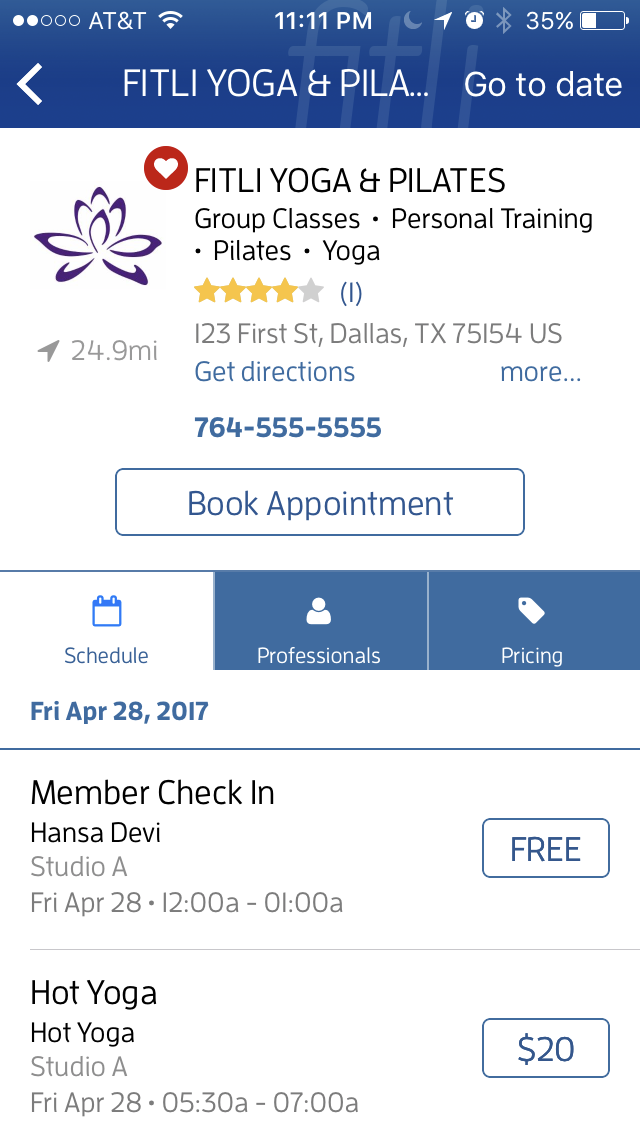This screenshot has width=640, height=1136.
Task: Open the review count next to stars
Action: tap(351, 292)
